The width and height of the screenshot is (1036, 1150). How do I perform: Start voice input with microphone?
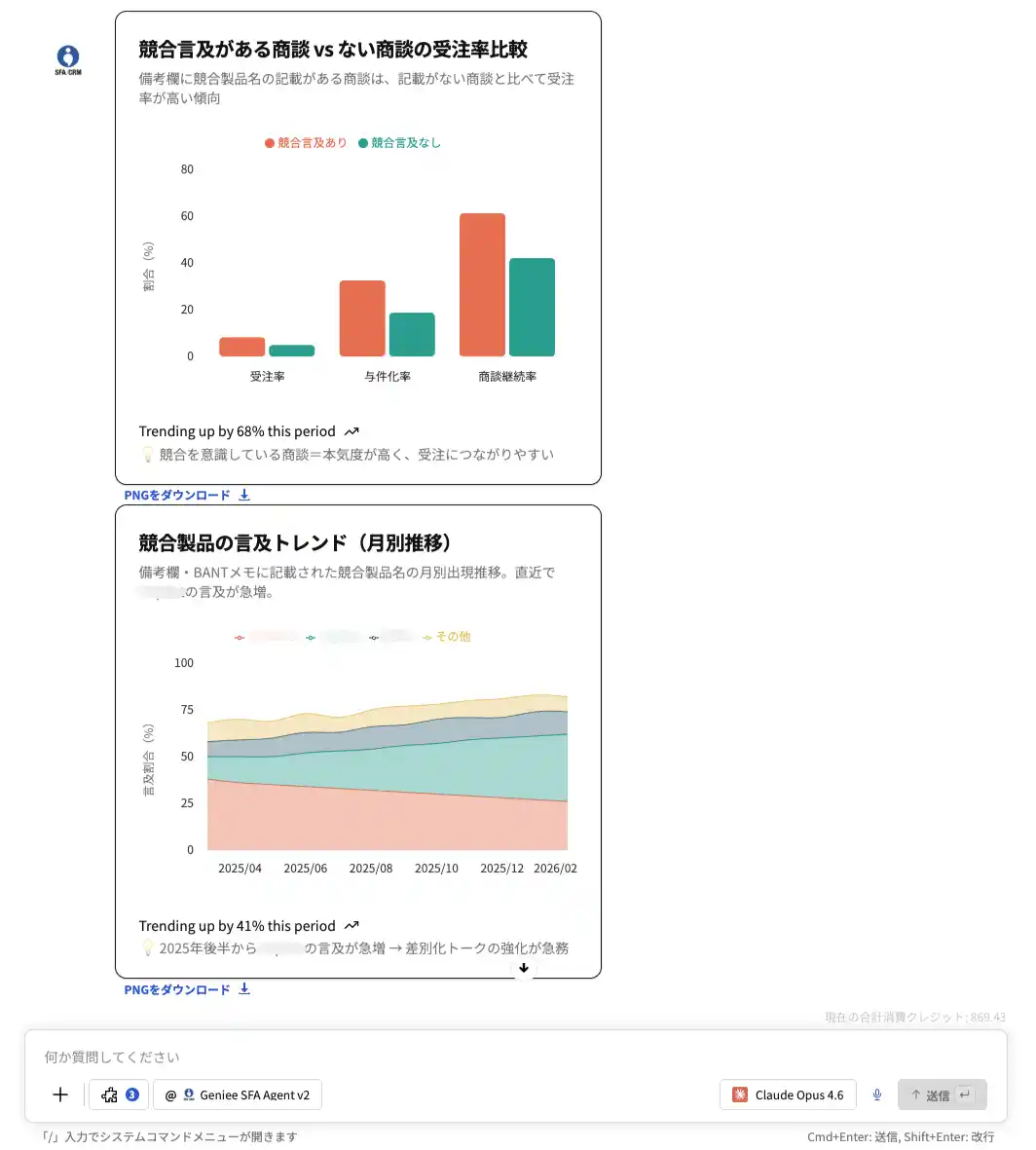tap(876, 1094)
